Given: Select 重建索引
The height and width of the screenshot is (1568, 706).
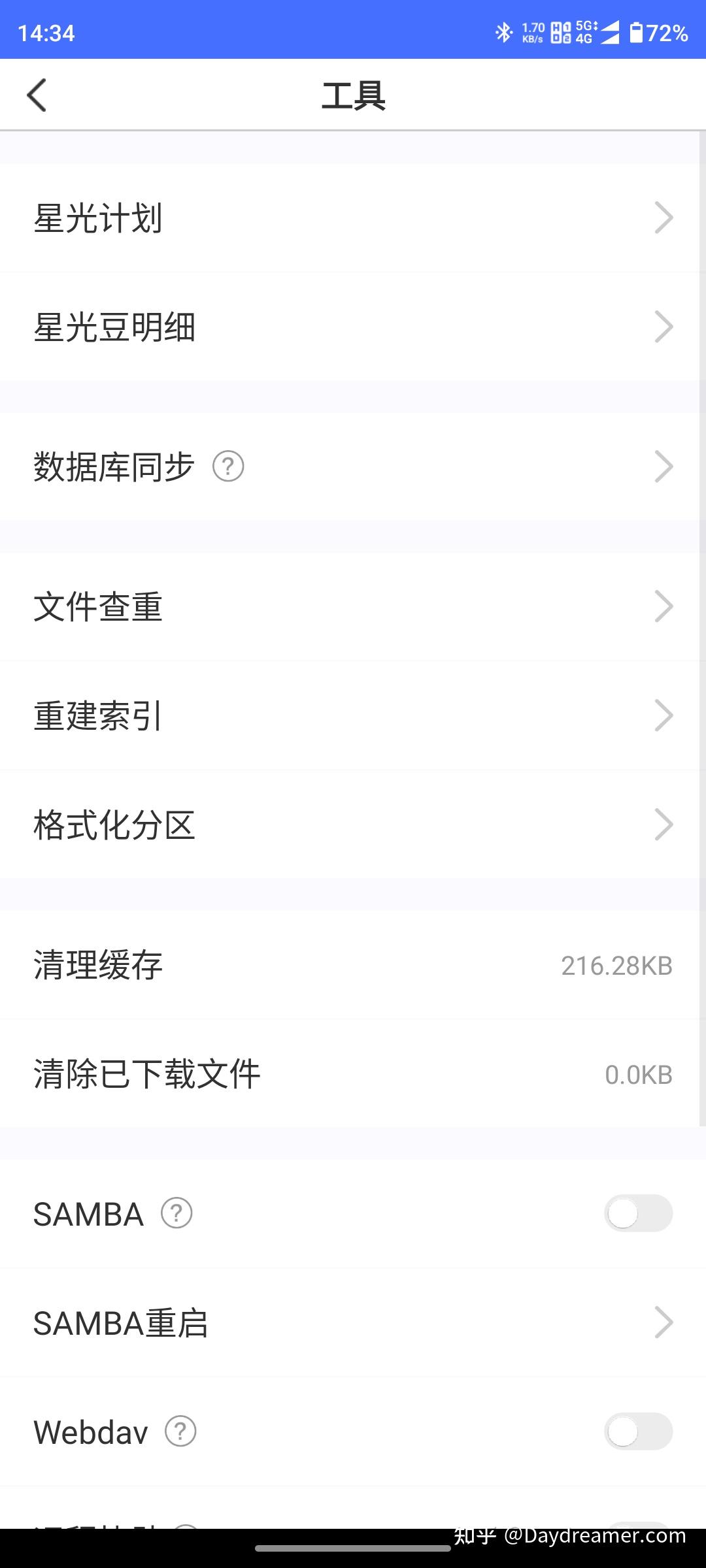Looking at the screenshot, I should pos(353,716).
